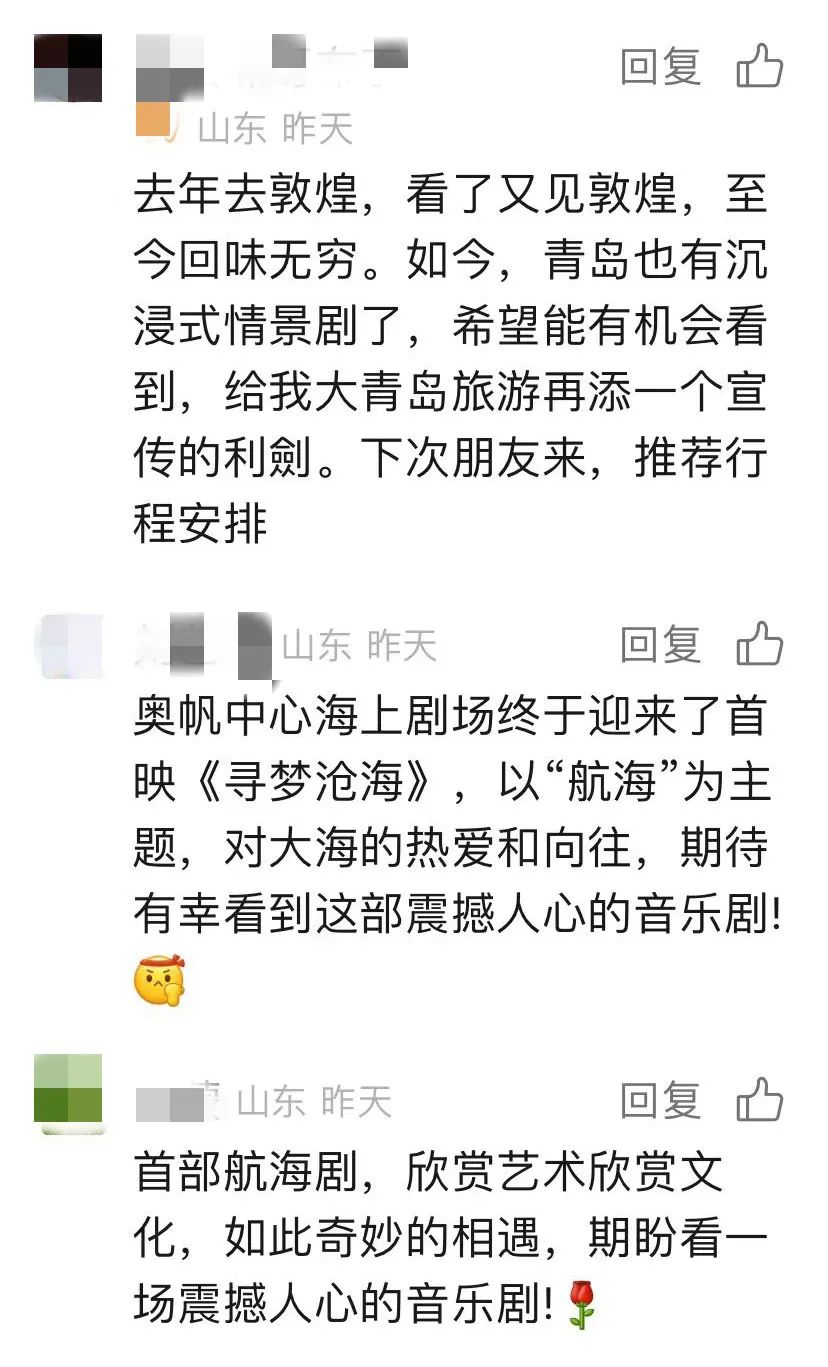Like the comment mentioning 又见敦煌
Image resolution: width=828 pixels, height=1367 pixels.
[760, 67]
